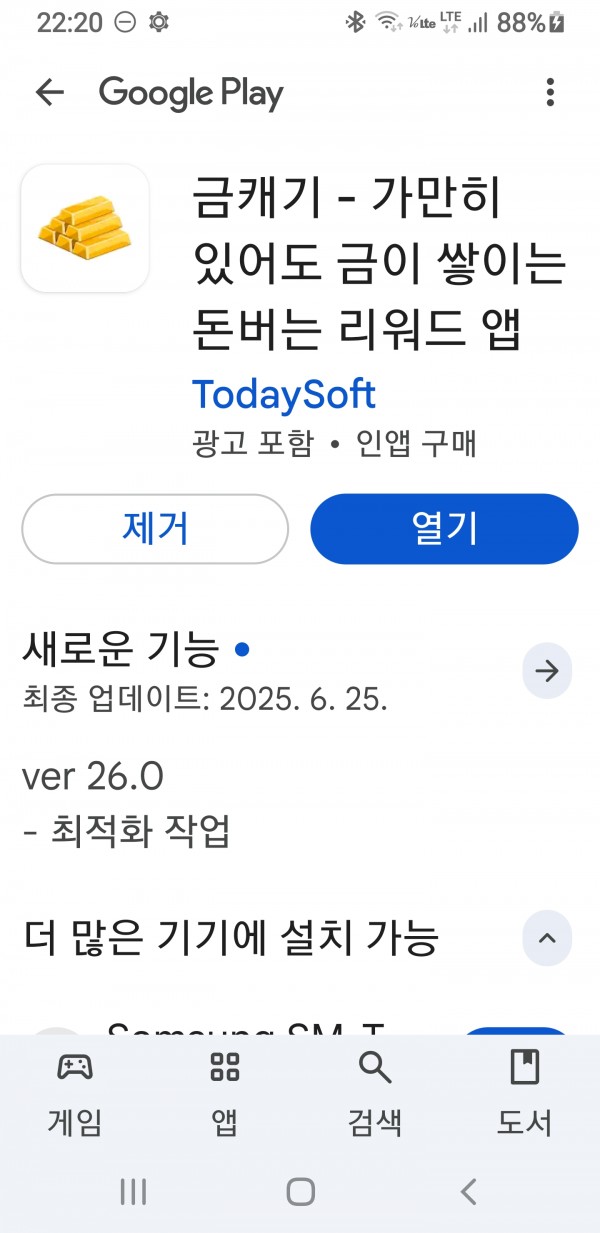The width and height of the screenshot is (600, 1233).
Task: Go back using the top arrow
Action: tap(49, 93)
